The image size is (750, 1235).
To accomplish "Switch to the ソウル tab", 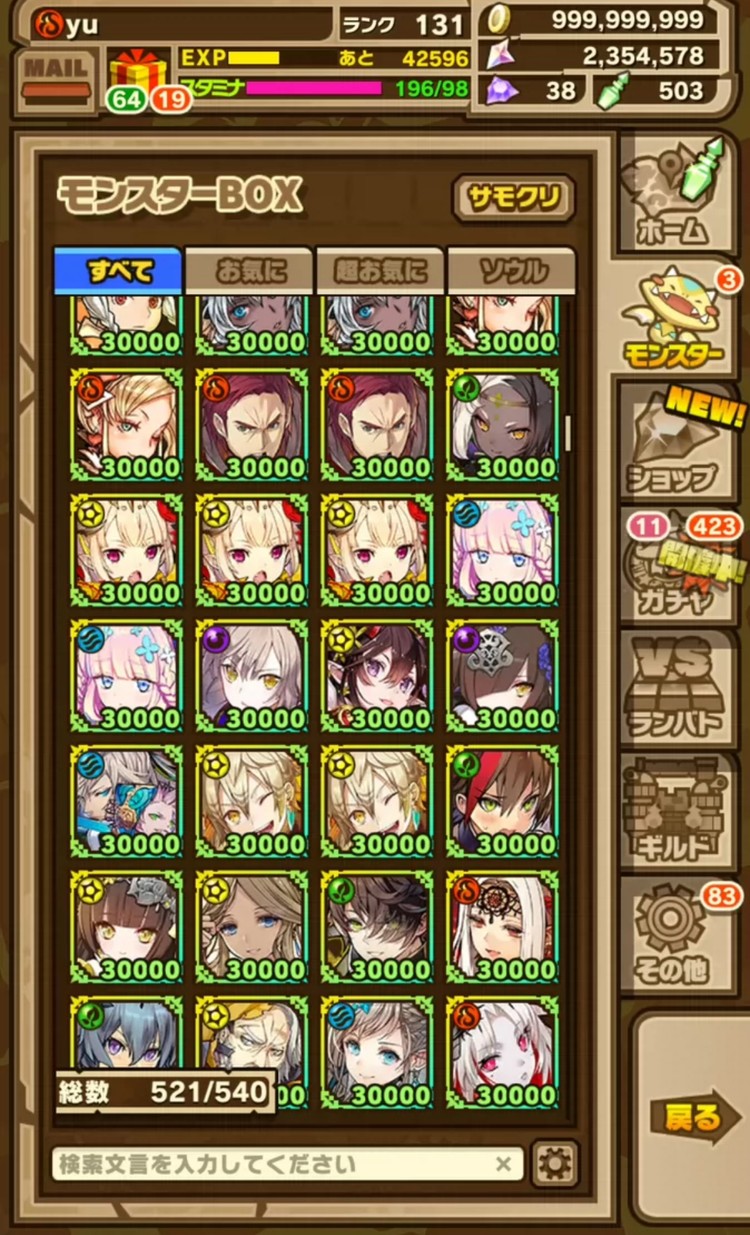I will point(512,271).
